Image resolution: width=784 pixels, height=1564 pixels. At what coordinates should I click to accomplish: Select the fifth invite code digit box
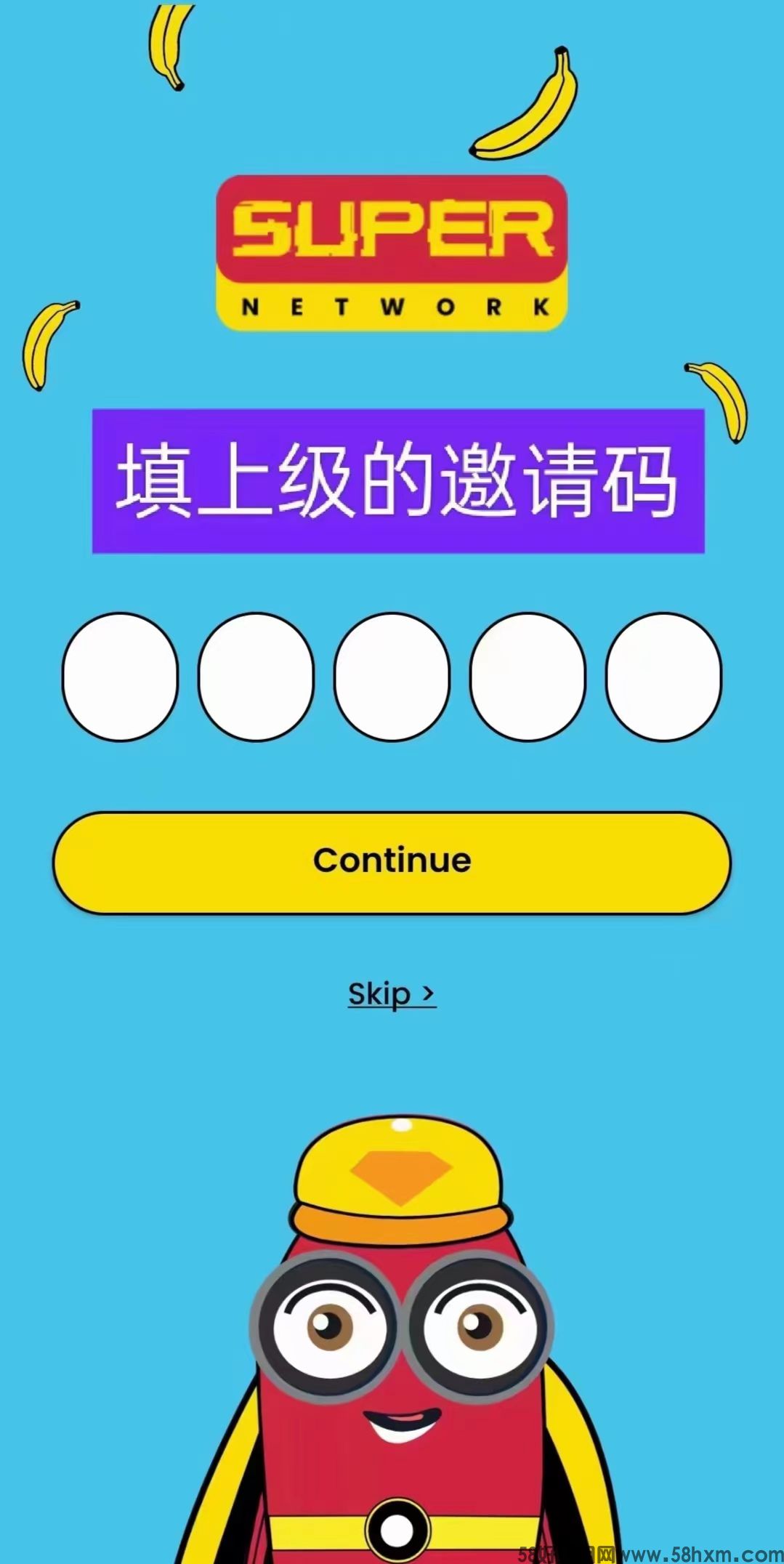663,677
